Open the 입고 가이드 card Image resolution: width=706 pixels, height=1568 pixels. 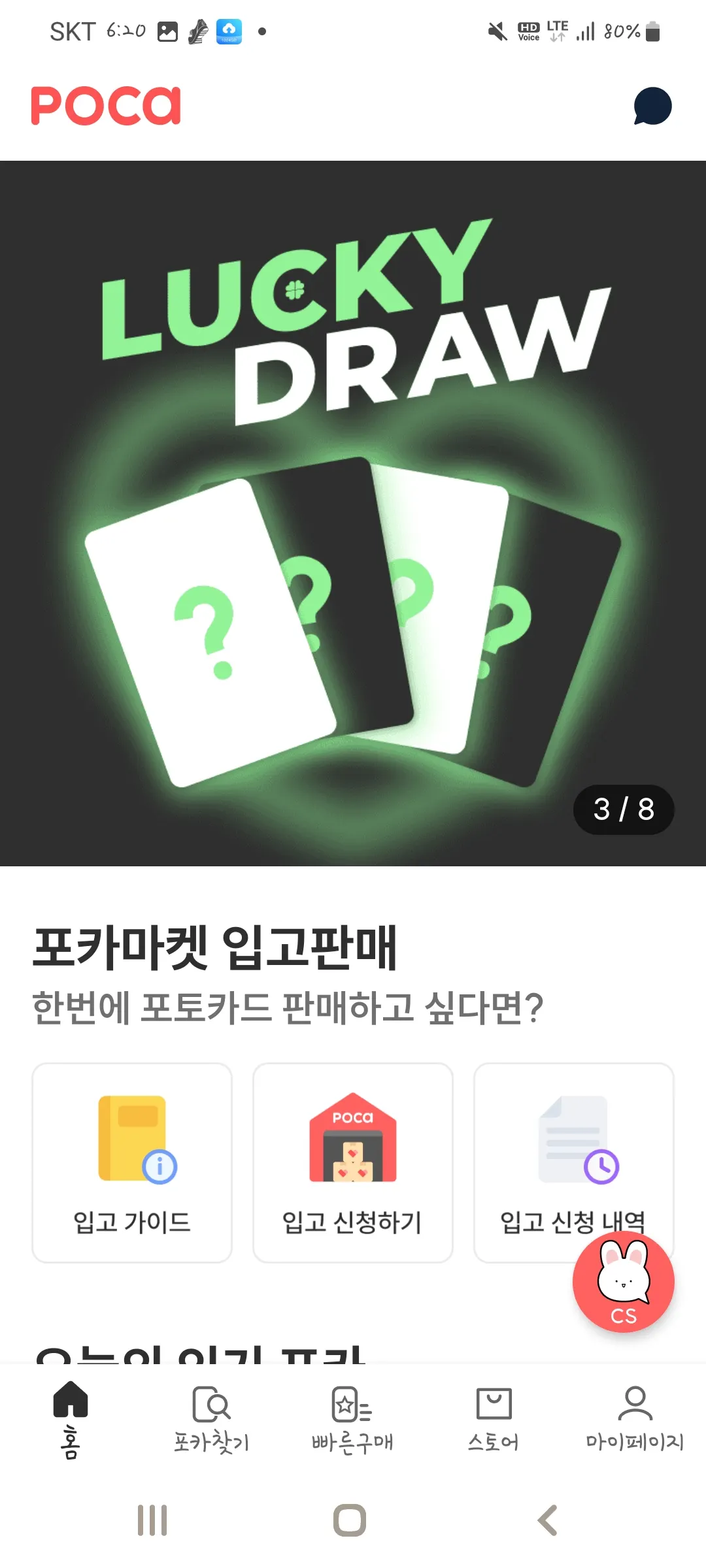click(132, 1163)
